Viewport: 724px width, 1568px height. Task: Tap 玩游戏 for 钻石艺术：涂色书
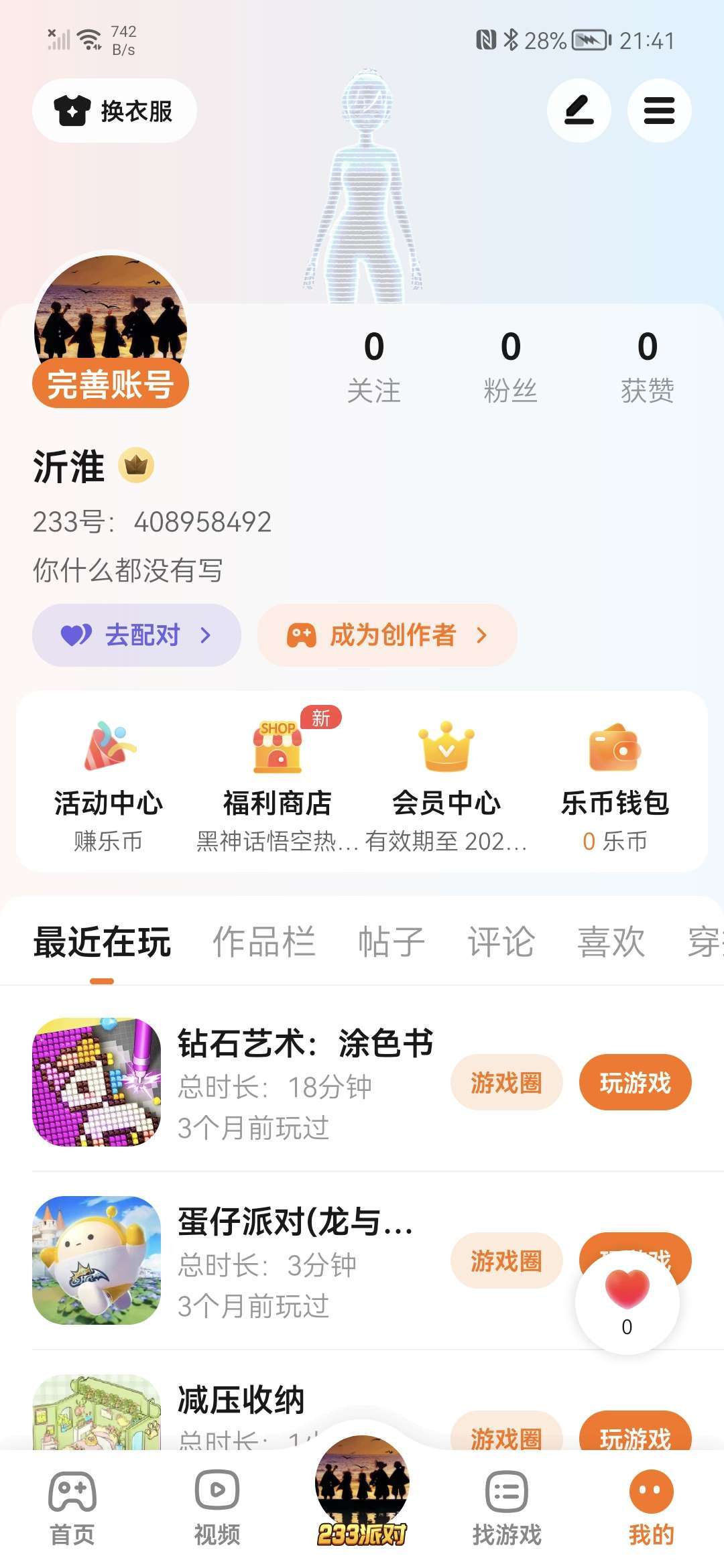tap(635, 1083)
